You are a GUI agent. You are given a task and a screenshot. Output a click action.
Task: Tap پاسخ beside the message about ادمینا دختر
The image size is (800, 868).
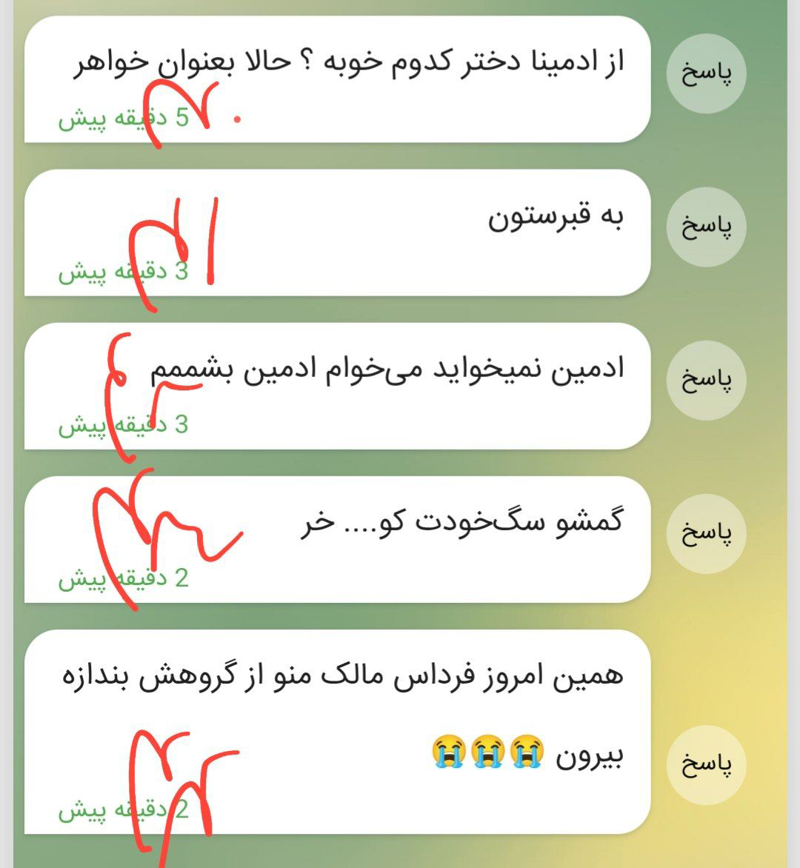[706, 74]
